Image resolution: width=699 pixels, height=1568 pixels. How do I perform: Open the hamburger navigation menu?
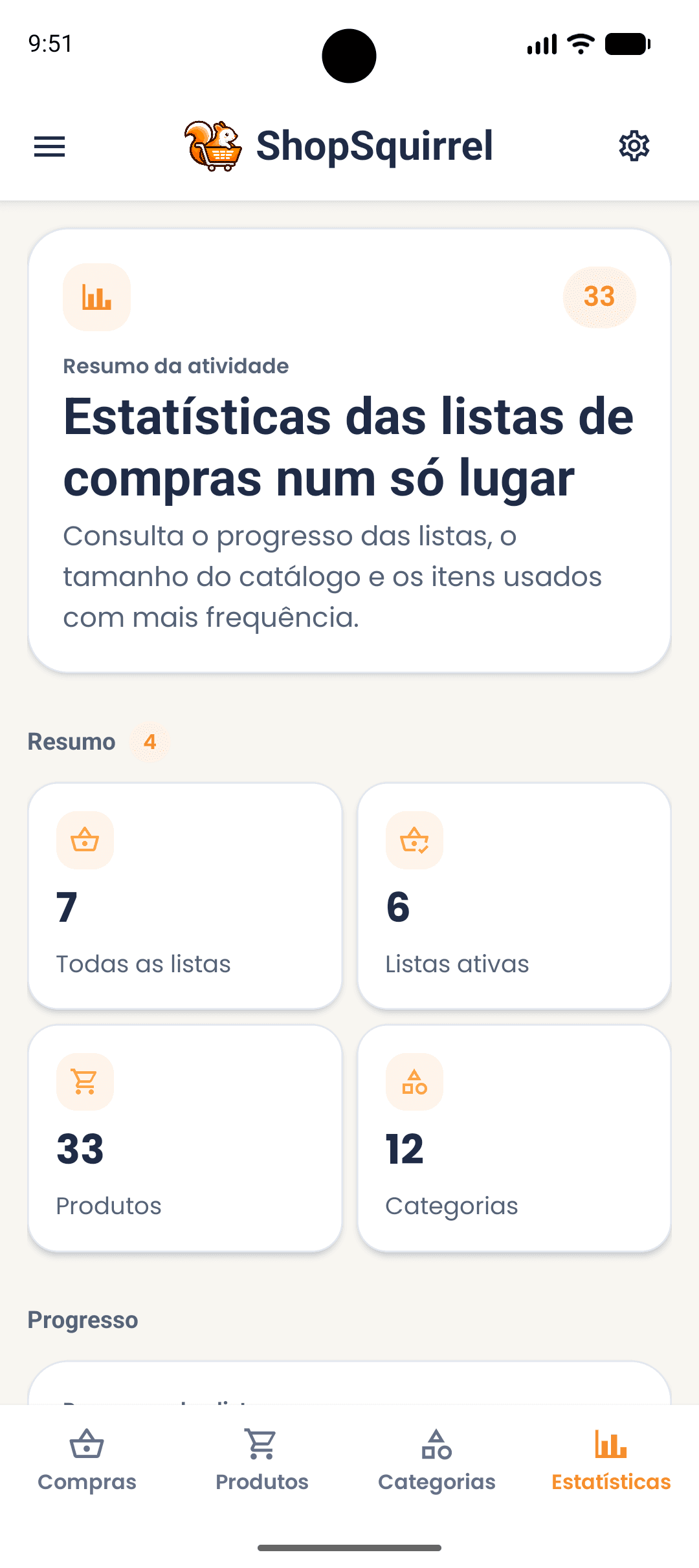pos(49,147)
